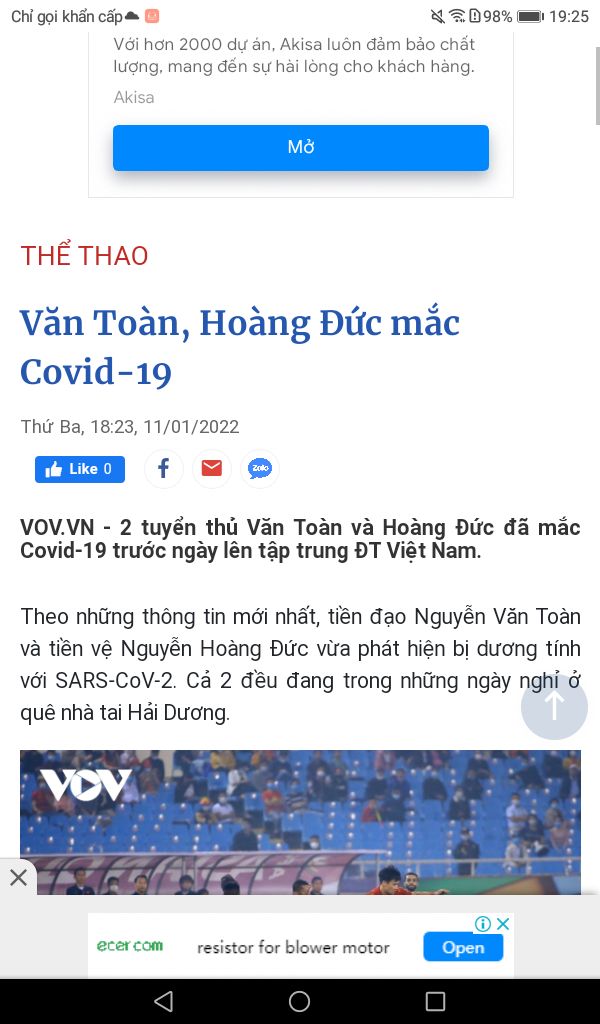
Task: Go back using system navigation
Action: (164, 1001)
